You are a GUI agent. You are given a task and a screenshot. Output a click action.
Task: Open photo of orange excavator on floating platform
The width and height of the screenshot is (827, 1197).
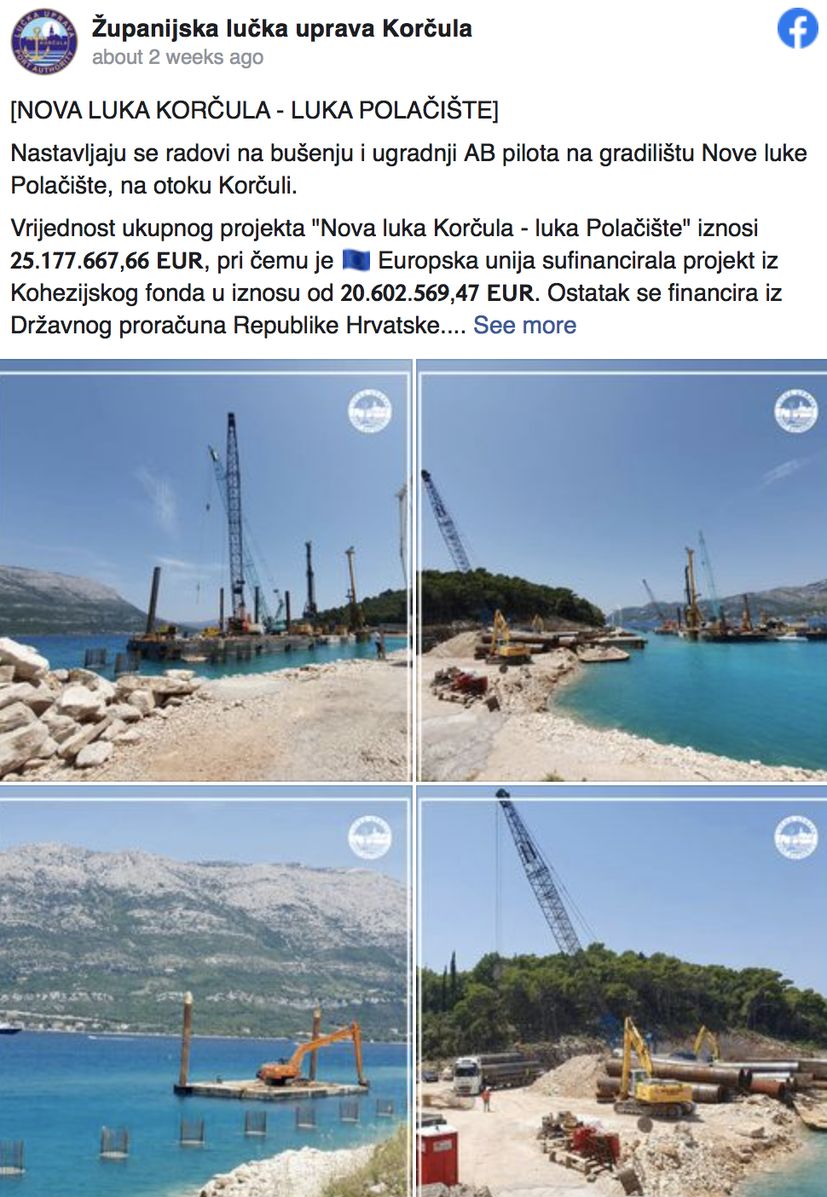(205, 990)
